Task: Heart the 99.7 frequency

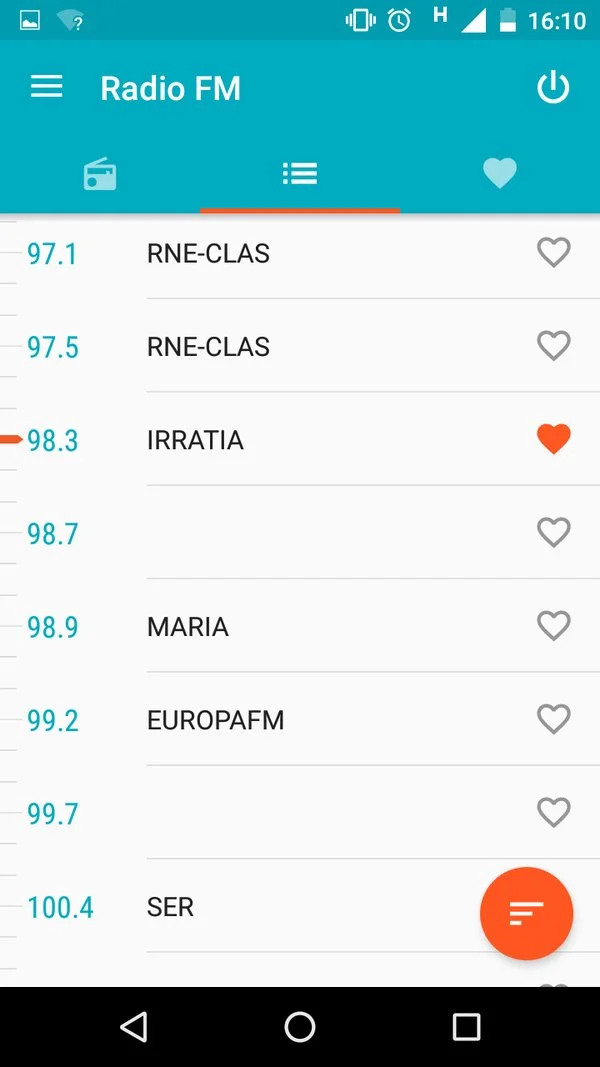Action: [x=553, y=812]
